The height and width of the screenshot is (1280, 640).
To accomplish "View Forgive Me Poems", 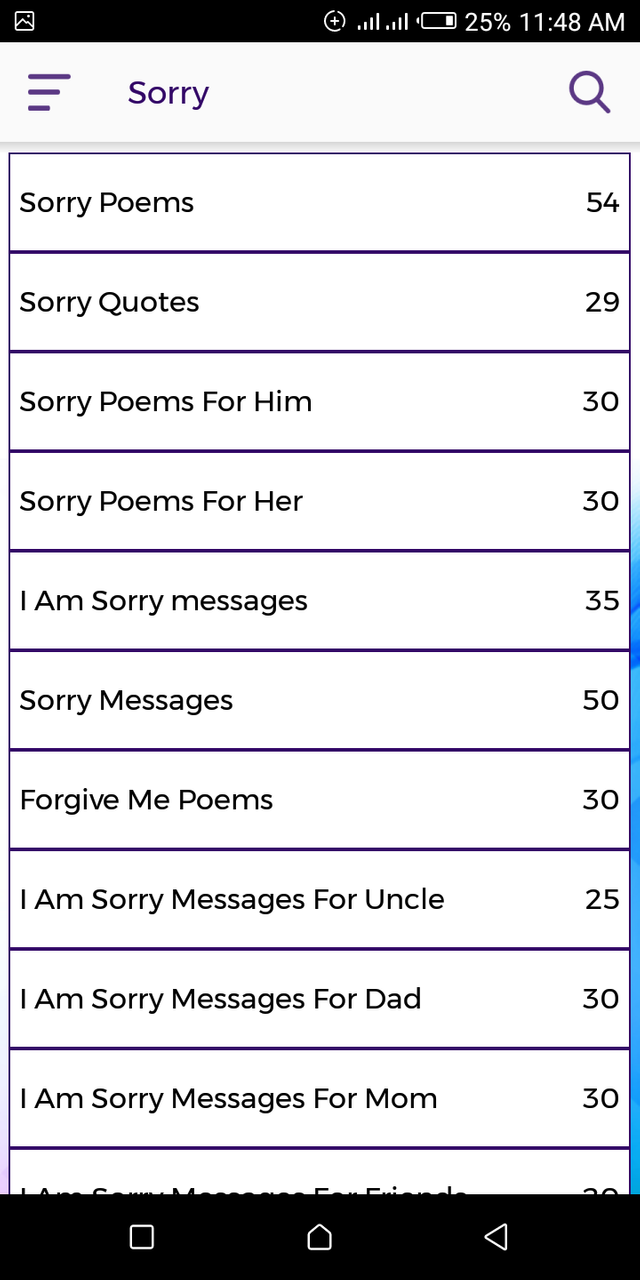I will pos(320,799).
